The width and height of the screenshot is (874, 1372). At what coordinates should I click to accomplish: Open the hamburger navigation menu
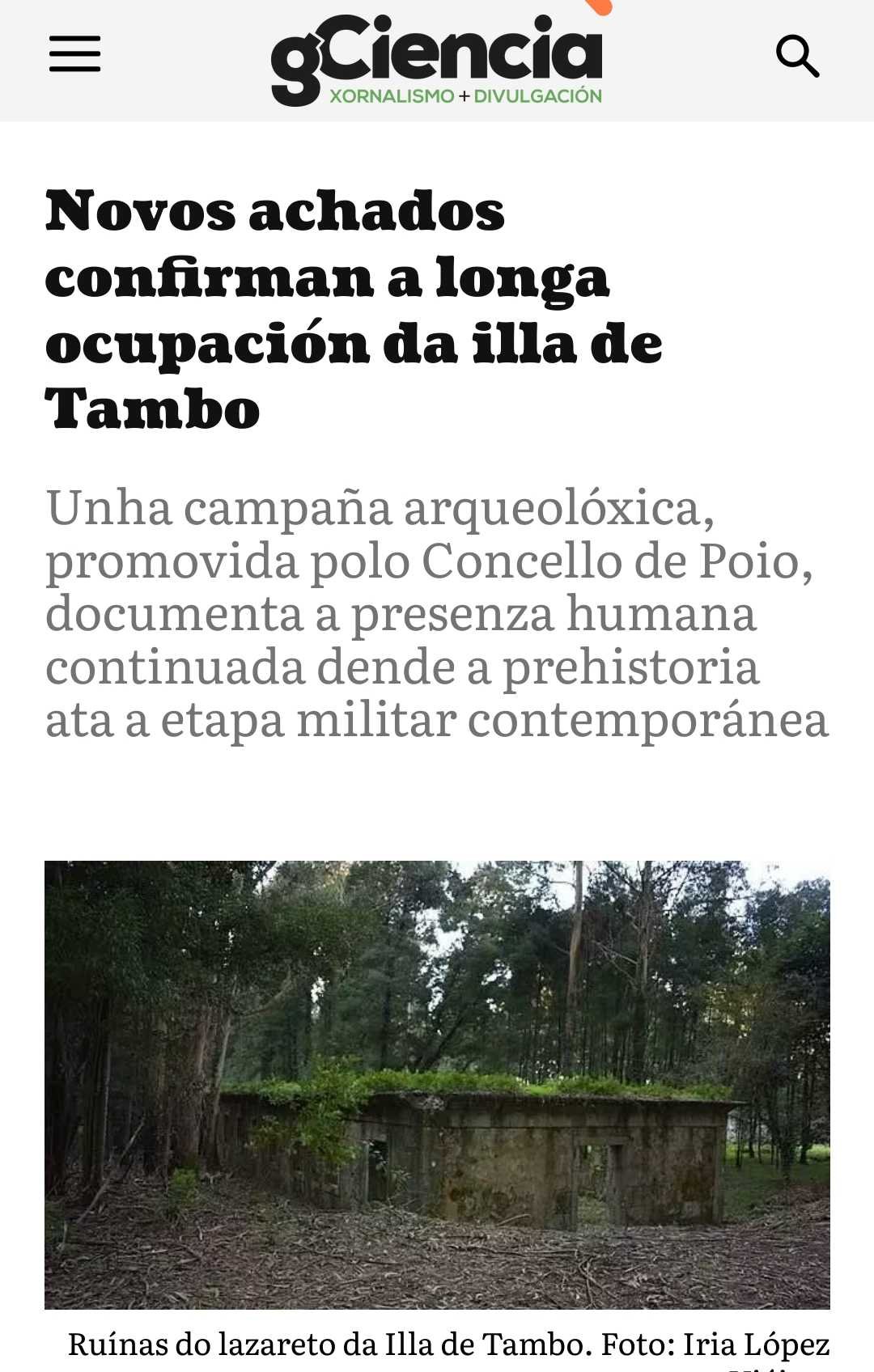tap(74, 54)
